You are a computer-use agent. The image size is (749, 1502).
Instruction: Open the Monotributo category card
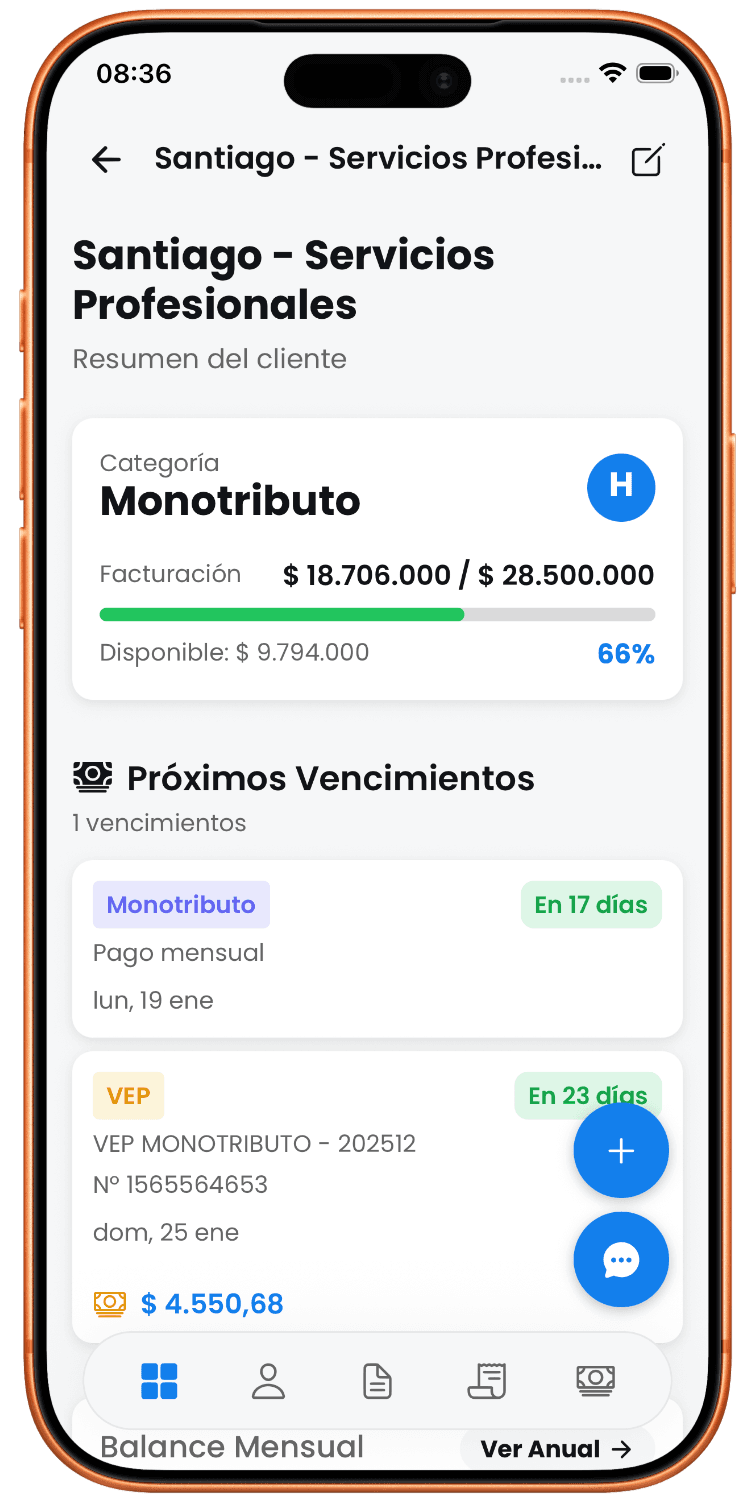[x=377, y=558]
